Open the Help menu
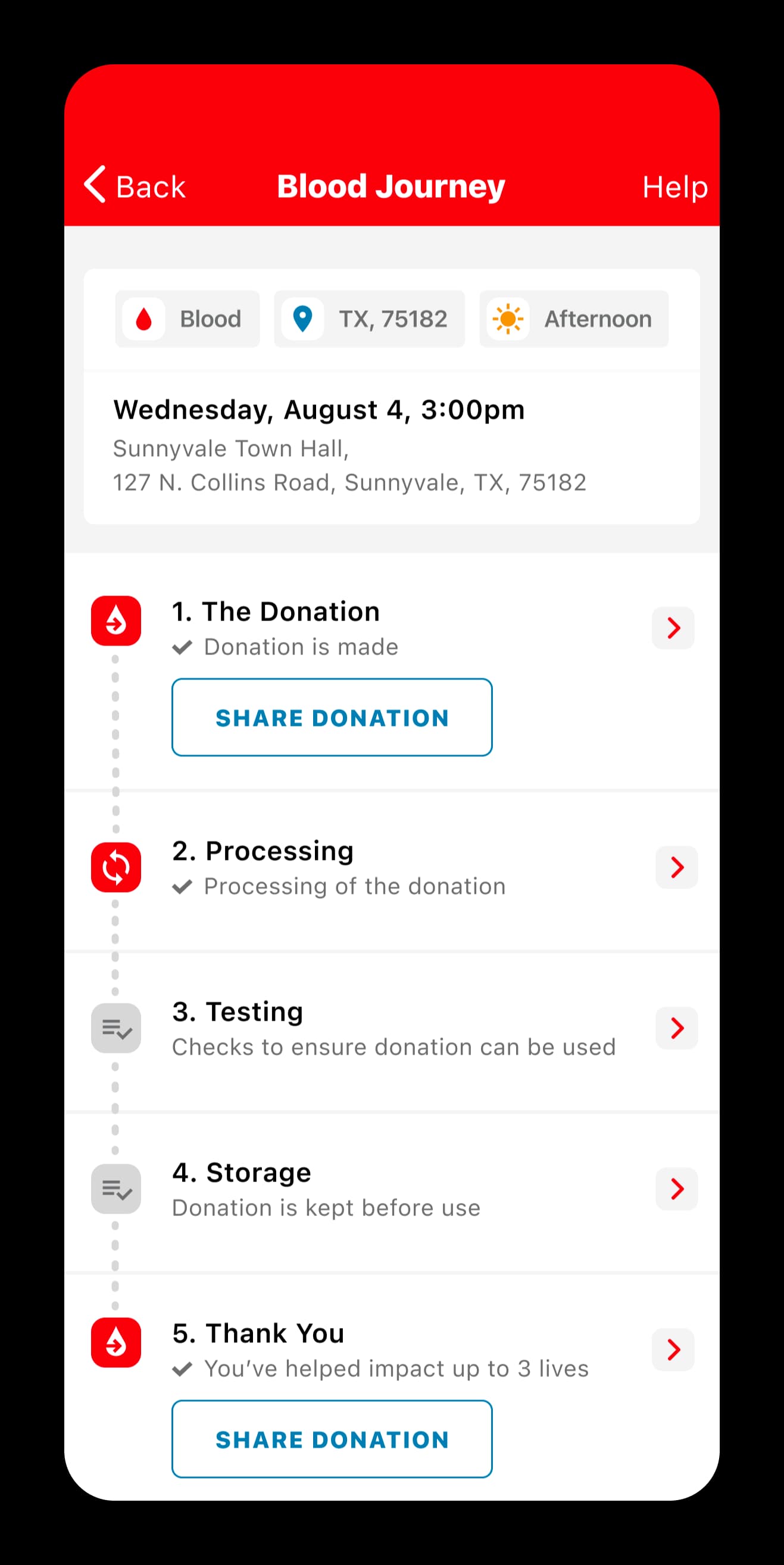784x1565 pixels. [x=675, y=186]
